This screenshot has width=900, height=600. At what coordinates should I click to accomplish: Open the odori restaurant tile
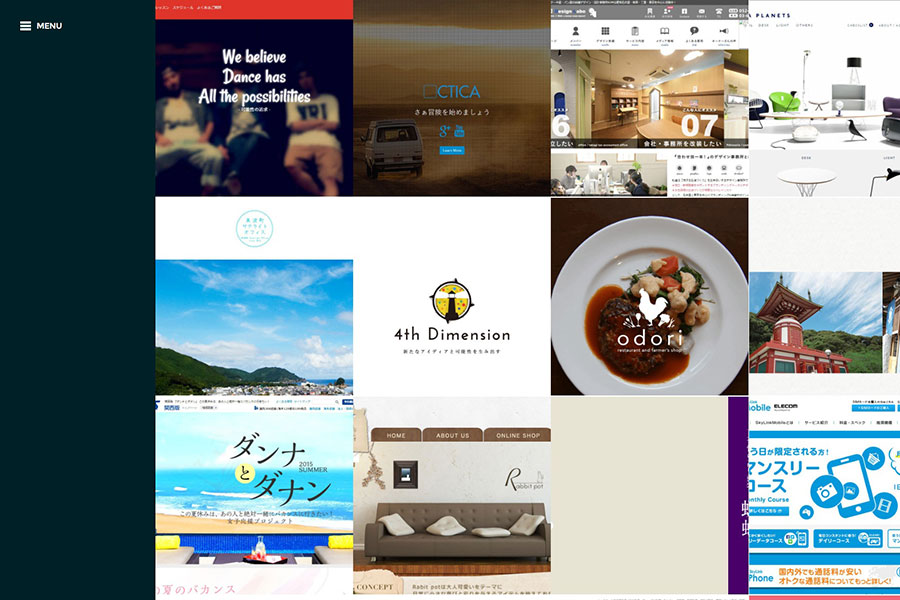tap(649, 297)
